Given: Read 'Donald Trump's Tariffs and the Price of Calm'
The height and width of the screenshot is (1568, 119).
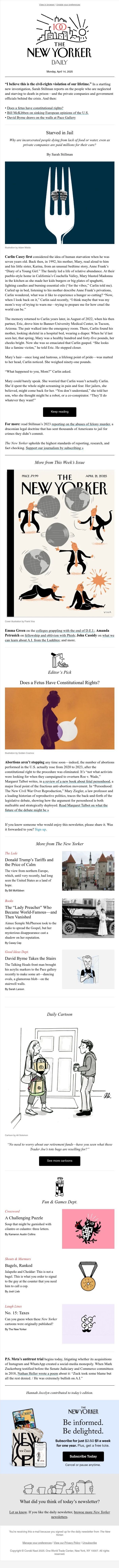Looking at the screenshot, I should pyautogui.click(x=29, y=862).
